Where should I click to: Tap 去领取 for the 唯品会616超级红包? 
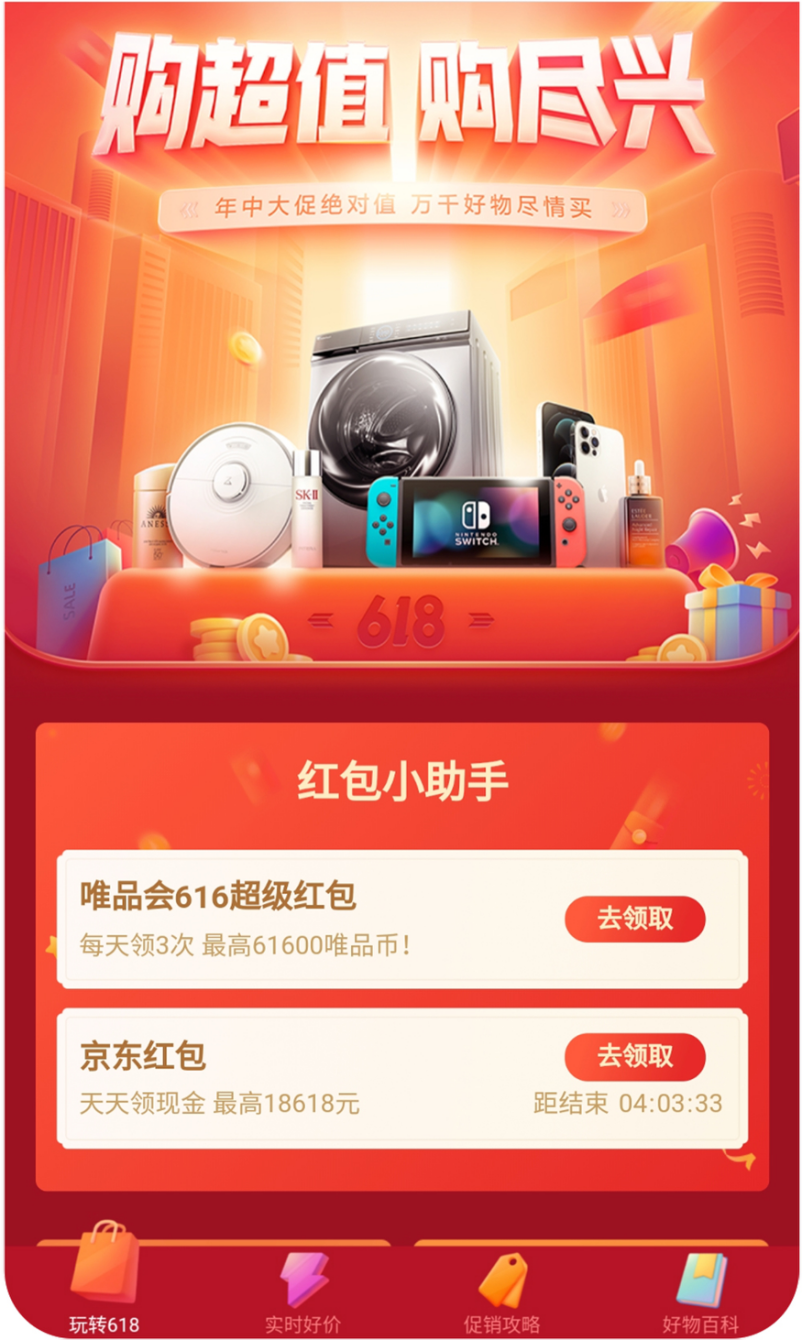point(637,918)
